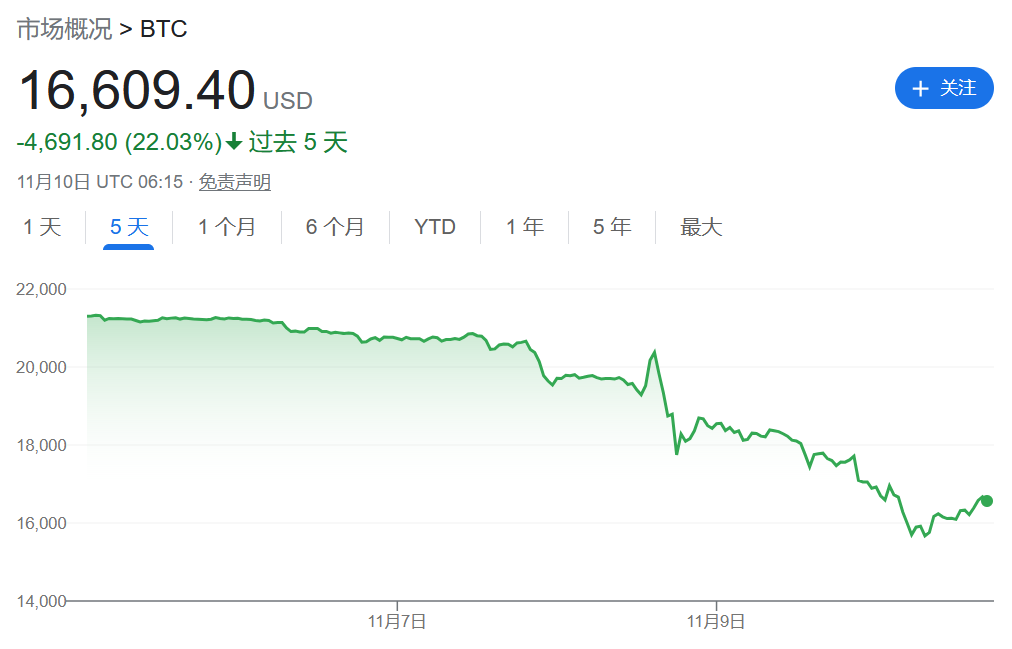The height and width of the screenshot is (649, 1012).
Task: Open the 市场概况 breadcrumb link
Action: [x=64, y=29]
